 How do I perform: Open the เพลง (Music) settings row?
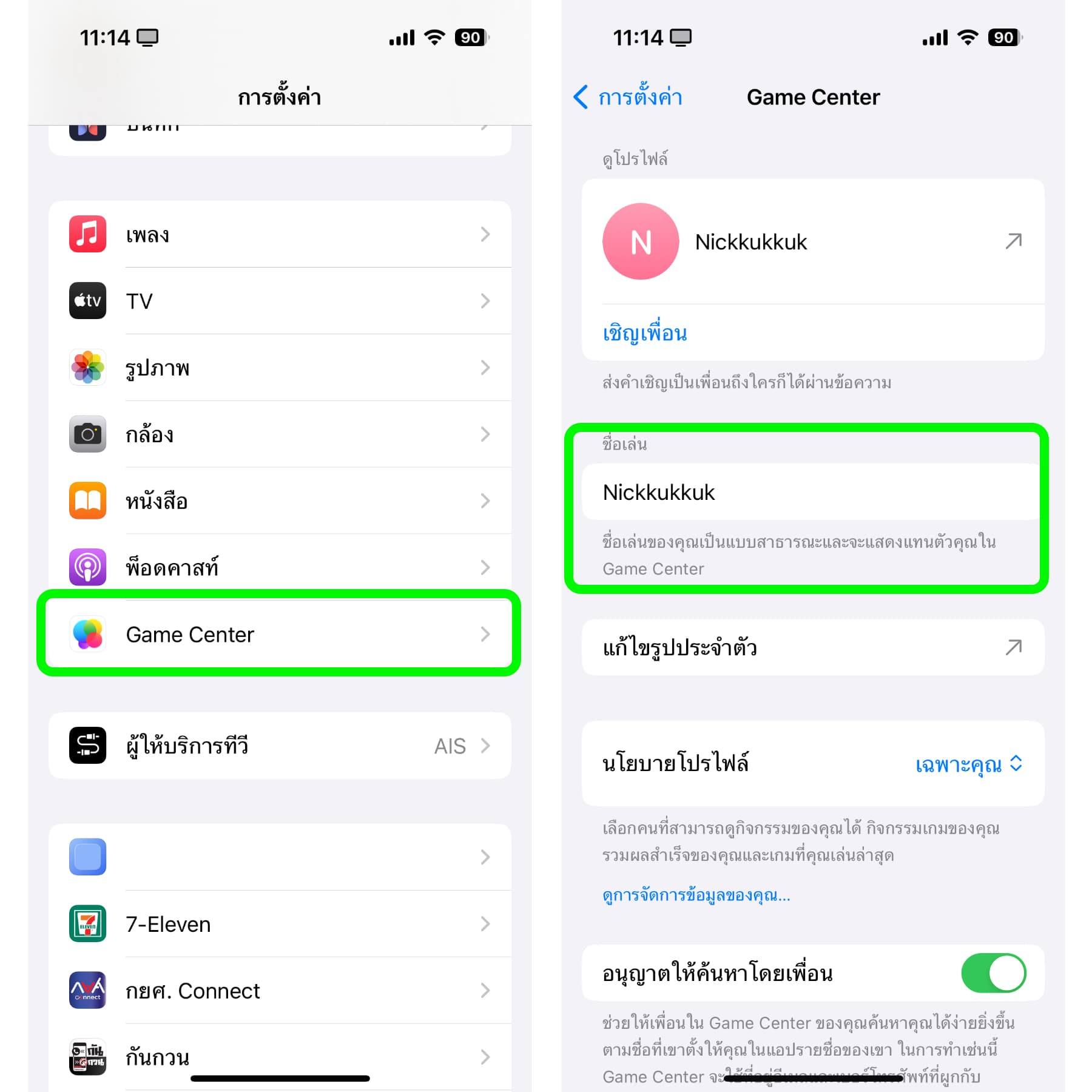point(279,234)
